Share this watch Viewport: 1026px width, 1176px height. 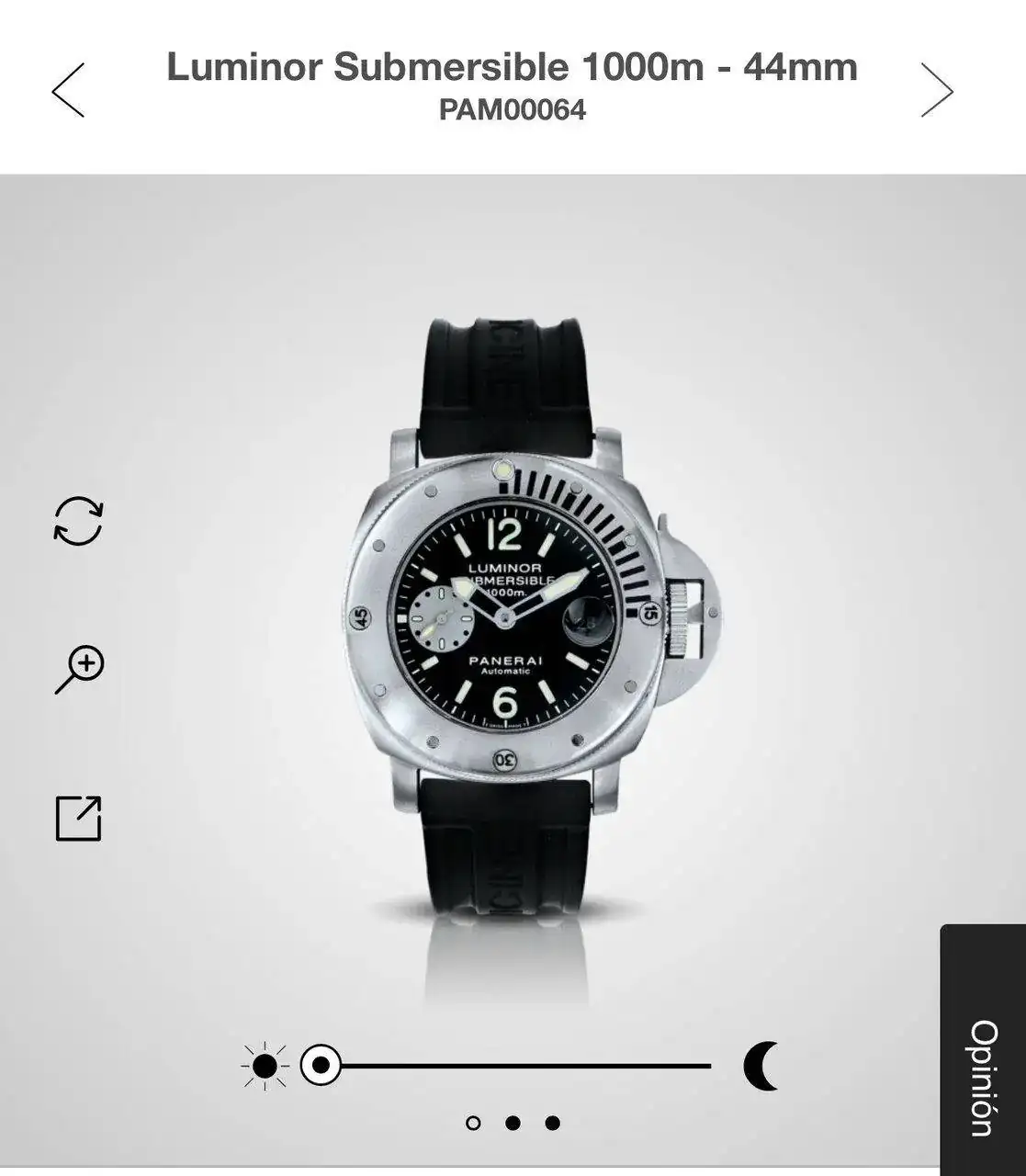tap(78, 817)
